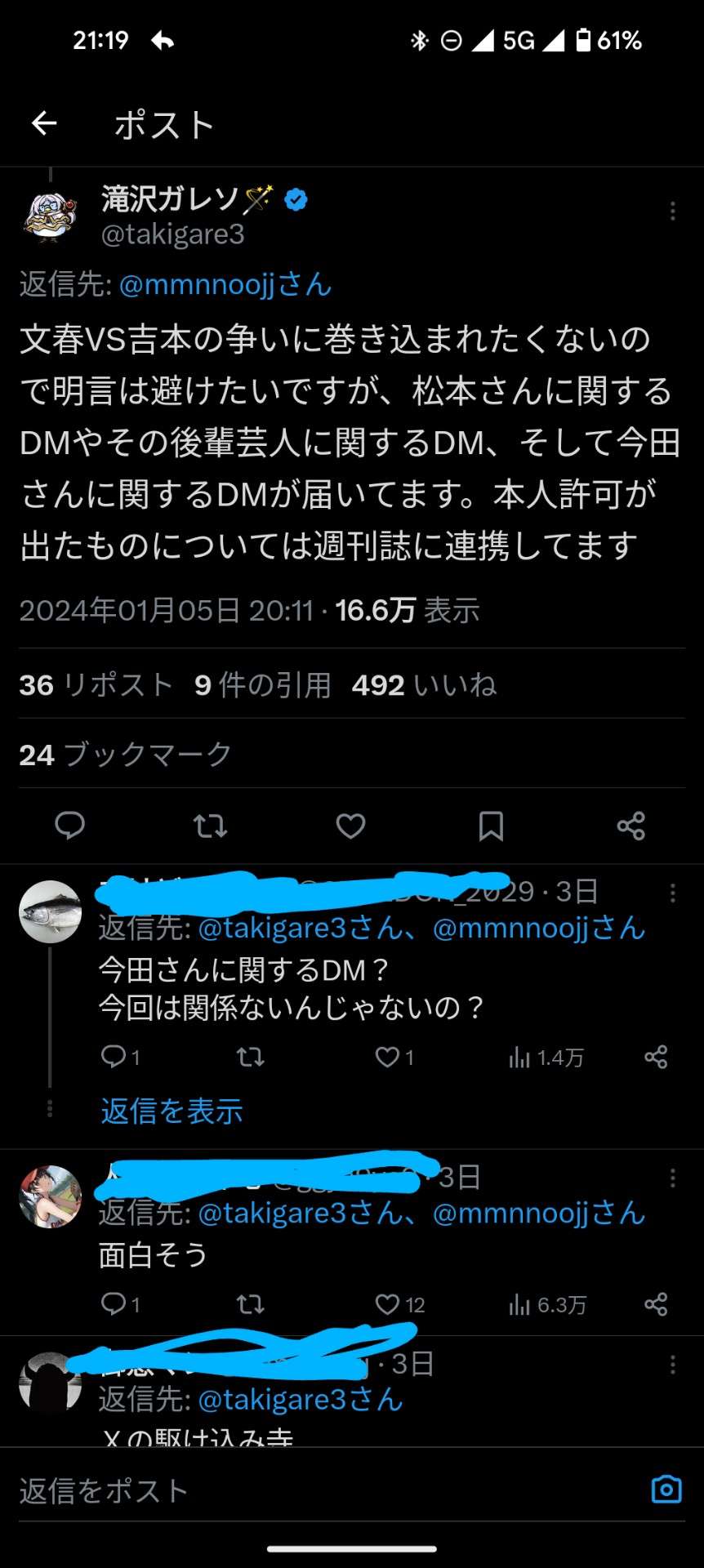Like the reply asking 今田さんに関するDM？
This screenshot has width=704, height=1568.
click(x=387, y=1057)
